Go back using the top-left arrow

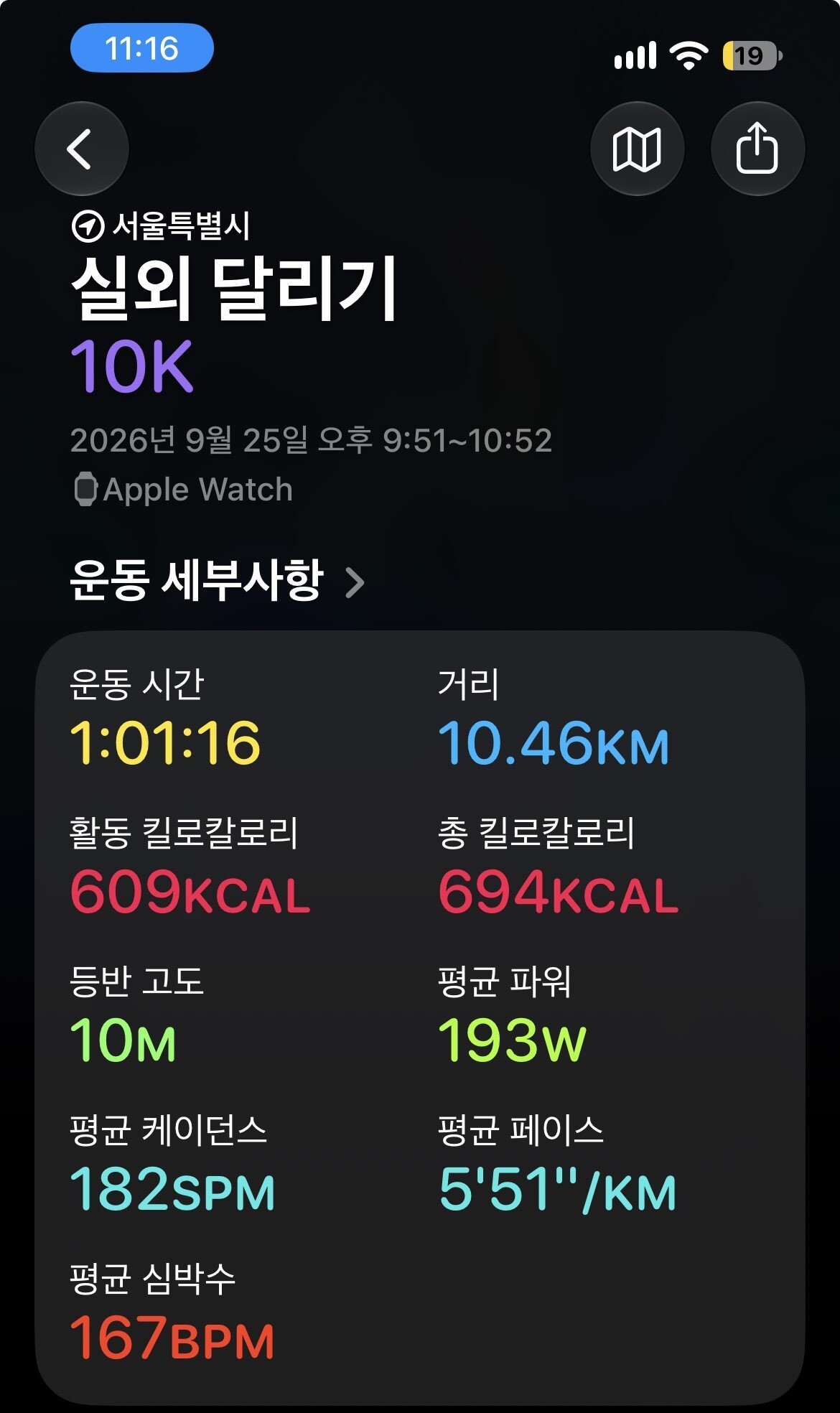82,149
